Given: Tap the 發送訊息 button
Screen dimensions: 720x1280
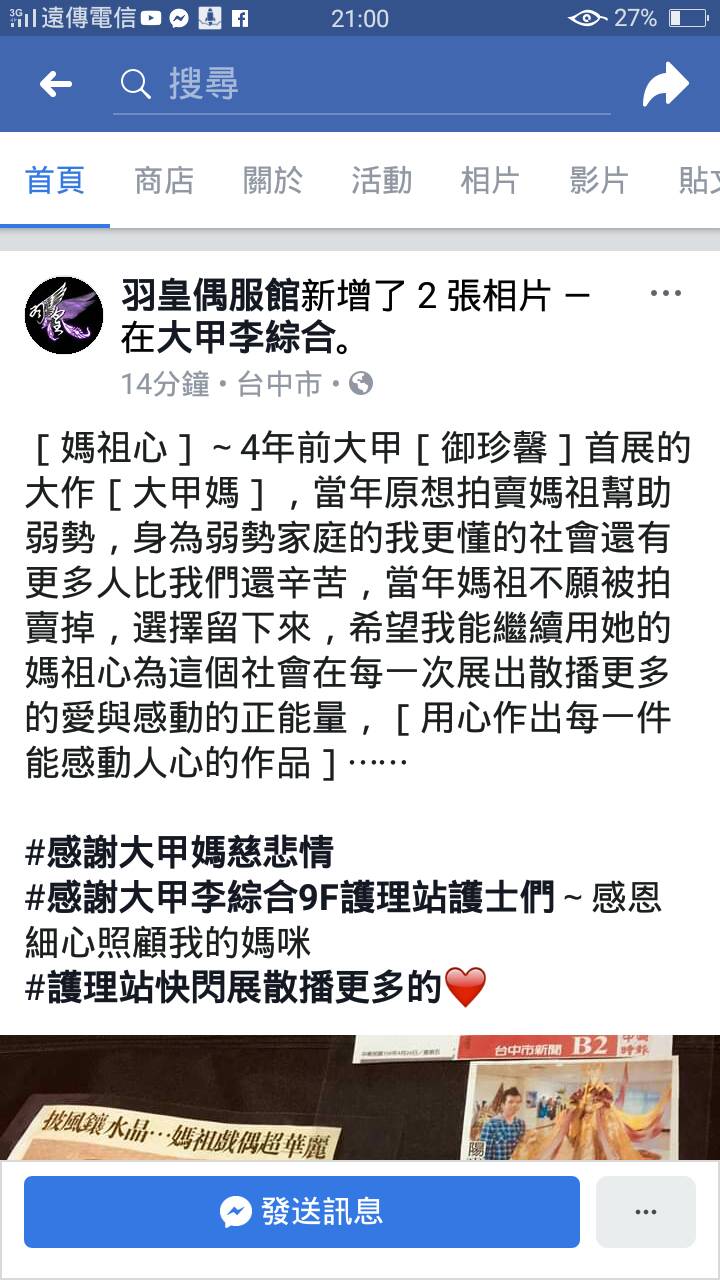Looking at the screenshot, I should (302, 1212).
